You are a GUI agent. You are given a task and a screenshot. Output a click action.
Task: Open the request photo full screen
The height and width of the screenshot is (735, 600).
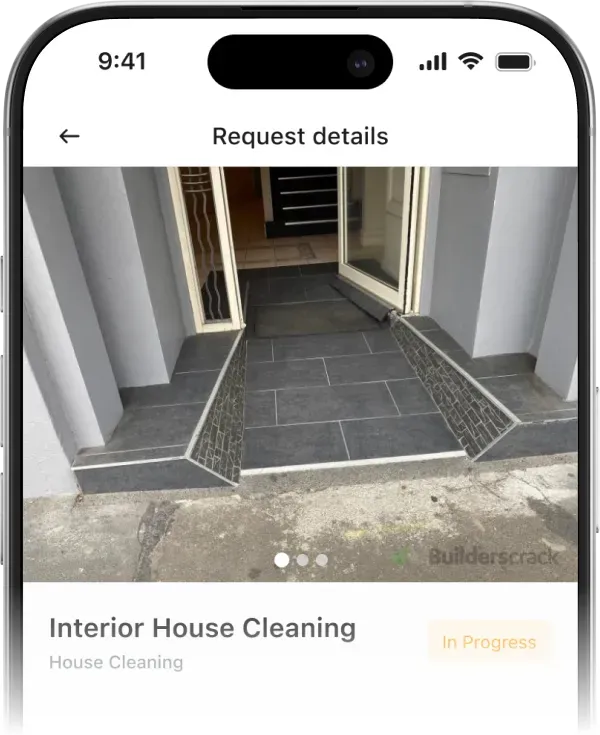pos(300,374)
